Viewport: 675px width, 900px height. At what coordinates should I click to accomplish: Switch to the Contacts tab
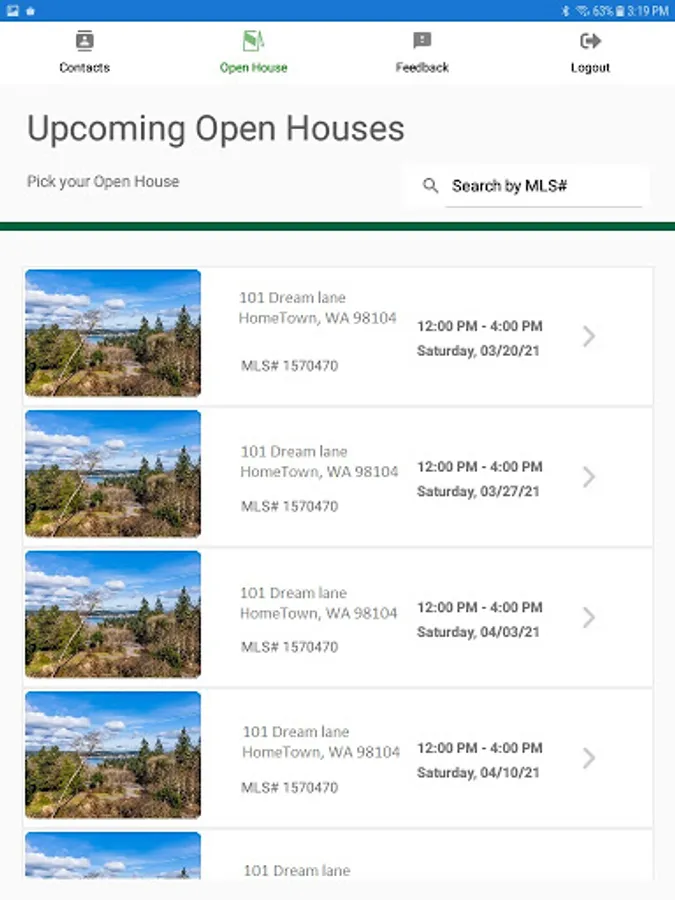[x=84, y=53]
